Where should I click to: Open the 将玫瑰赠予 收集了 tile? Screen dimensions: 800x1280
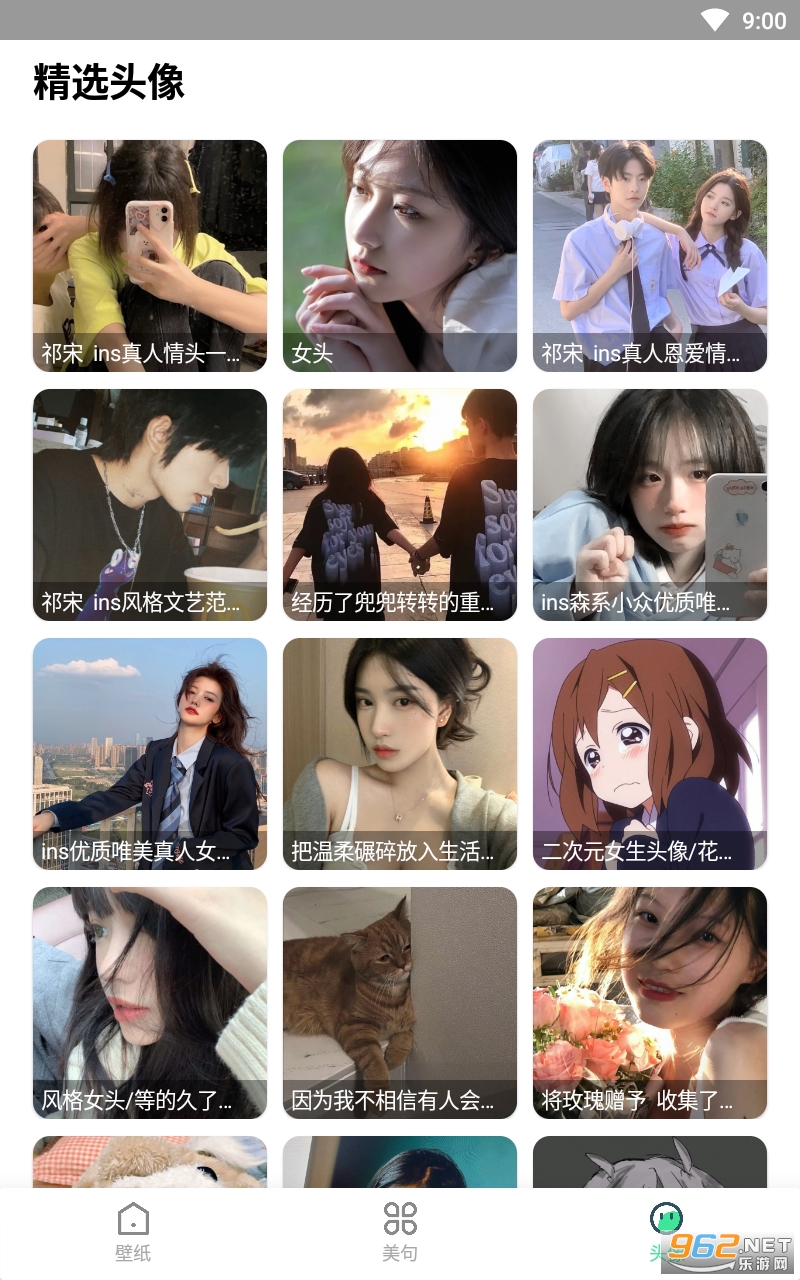tap(650, 1003)
